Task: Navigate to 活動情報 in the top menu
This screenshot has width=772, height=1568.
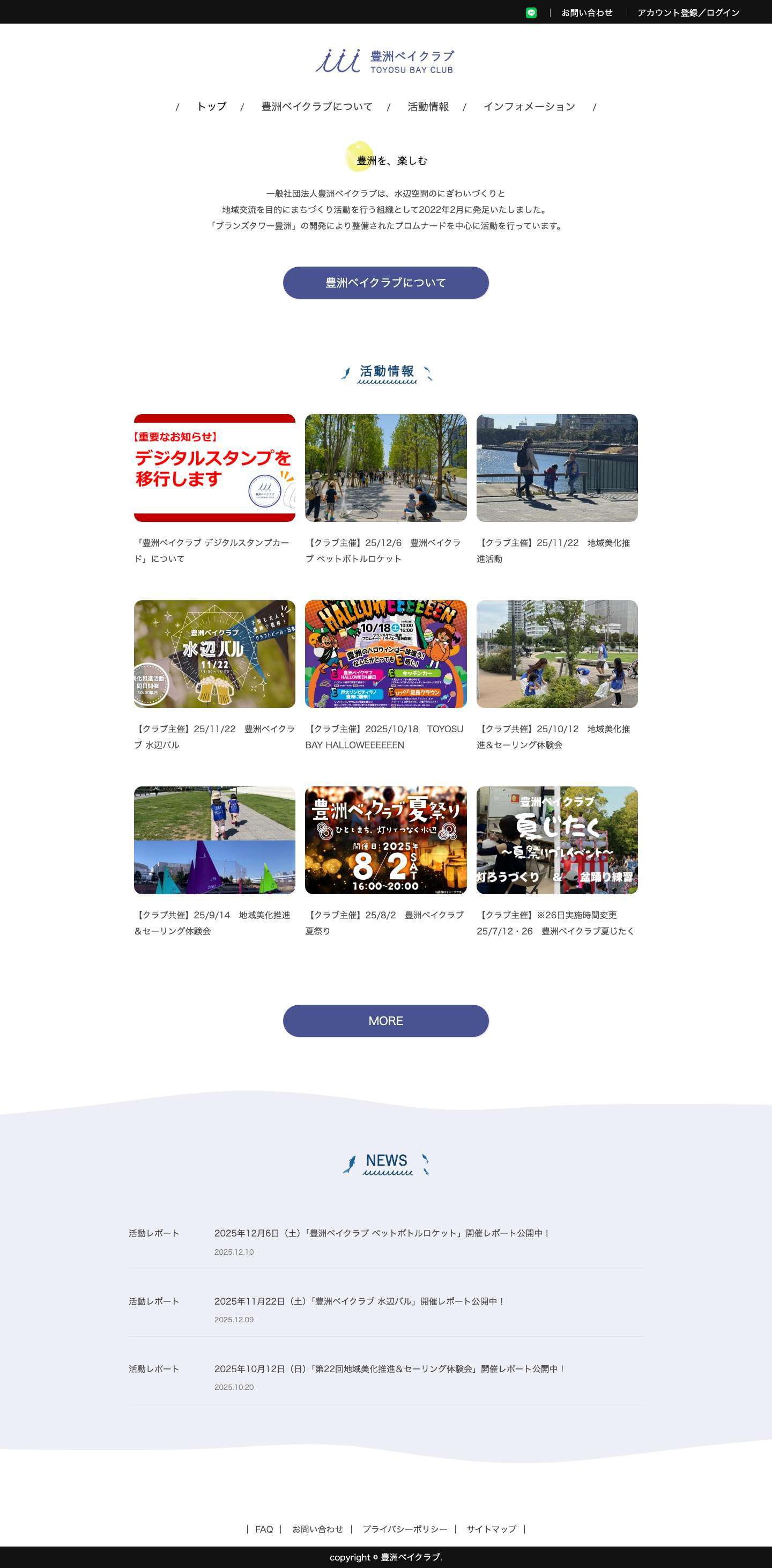Action: coord(427,107)
